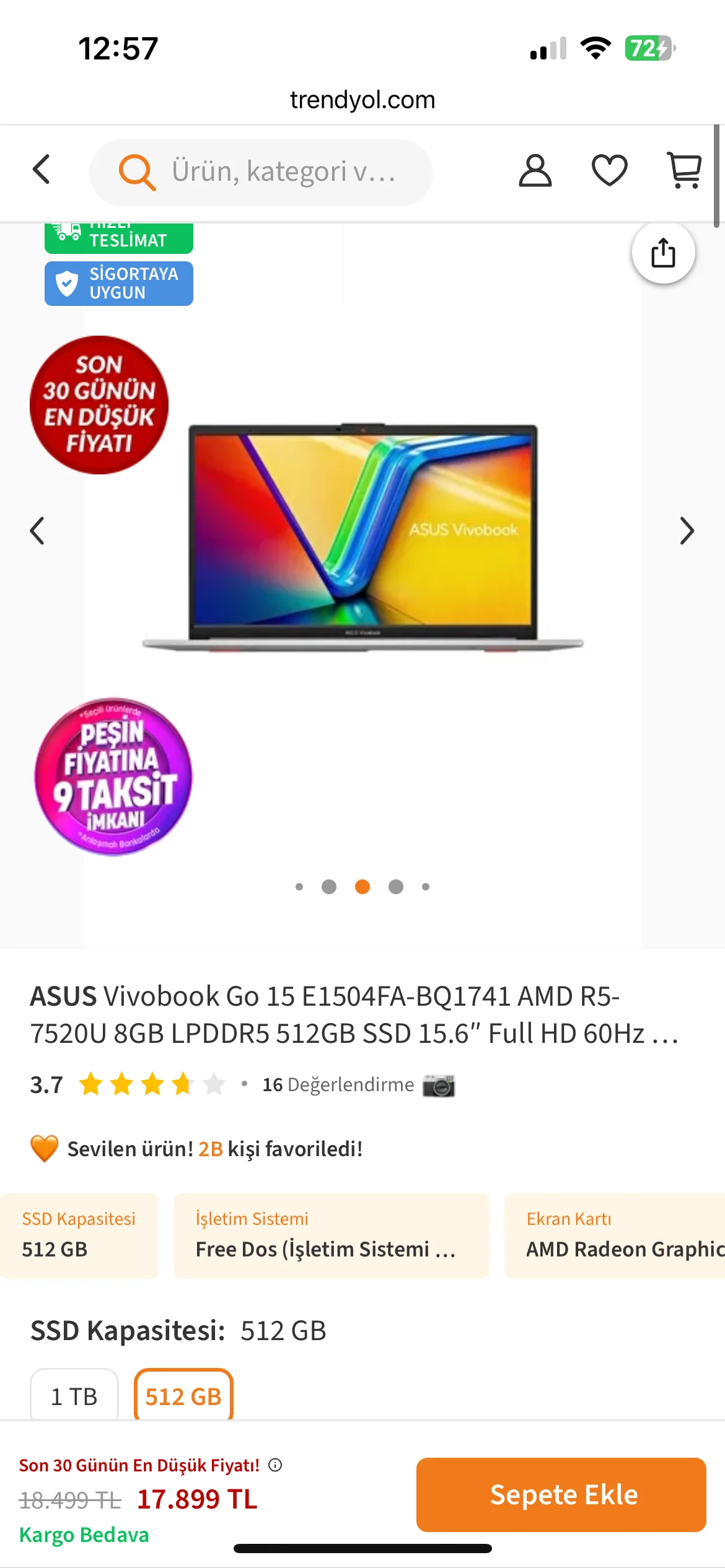Show the previous product image

tap(37, 531)
